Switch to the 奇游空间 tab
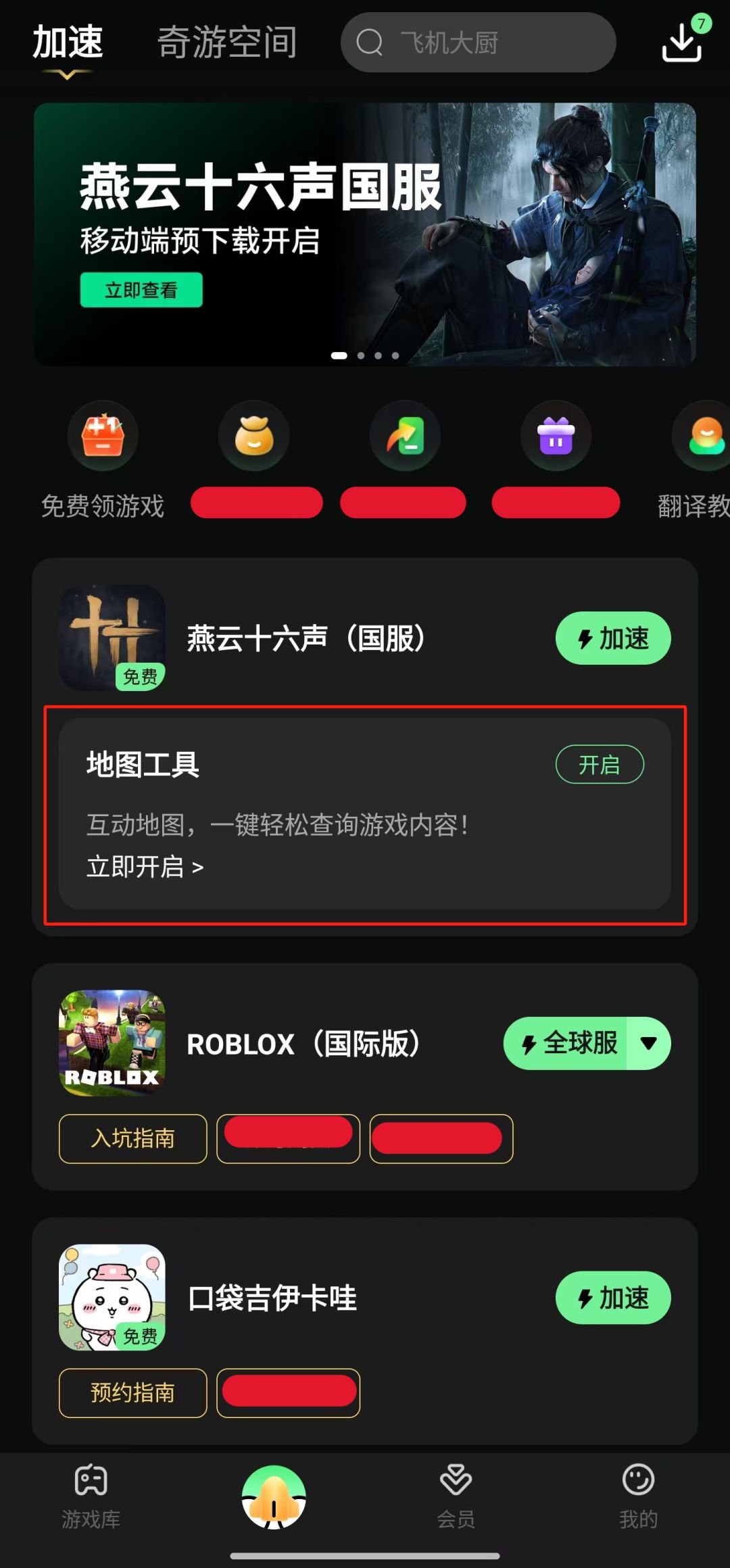The width and height of the screenshot is (730, 1568). [x=227, y=42]
